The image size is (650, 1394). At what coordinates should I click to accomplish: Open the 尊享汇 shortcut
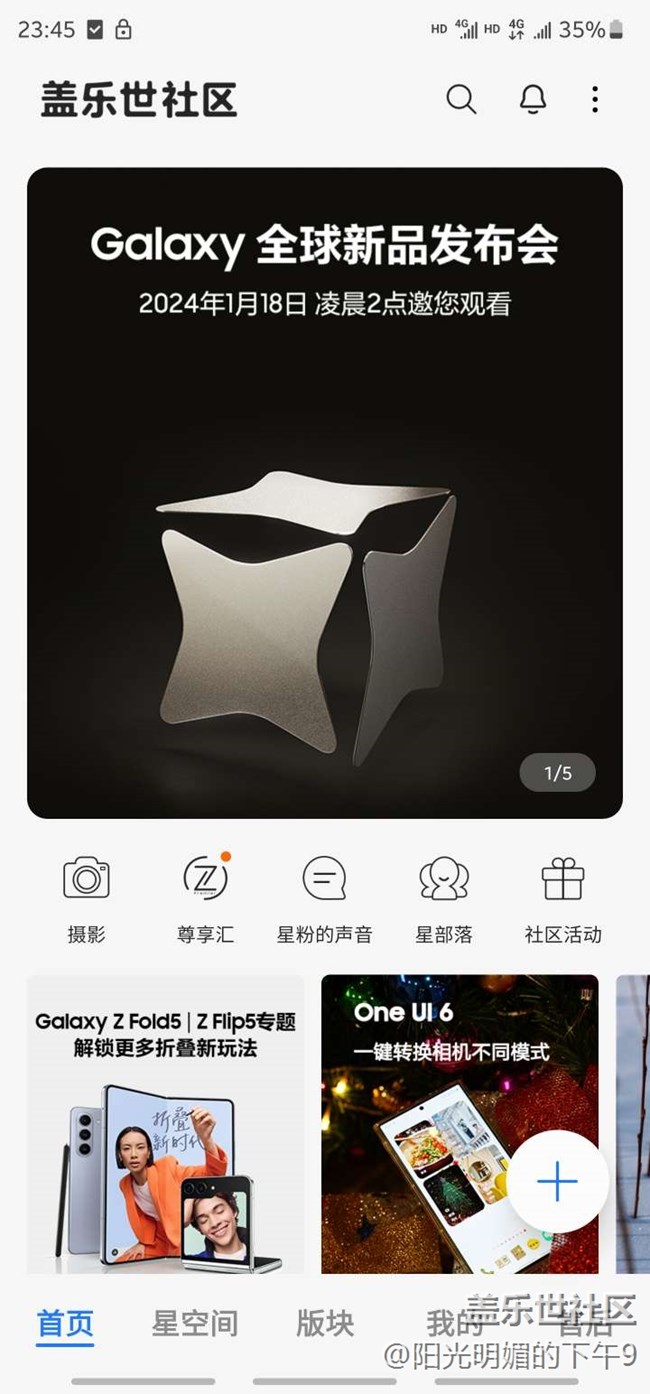pos(205,897)
